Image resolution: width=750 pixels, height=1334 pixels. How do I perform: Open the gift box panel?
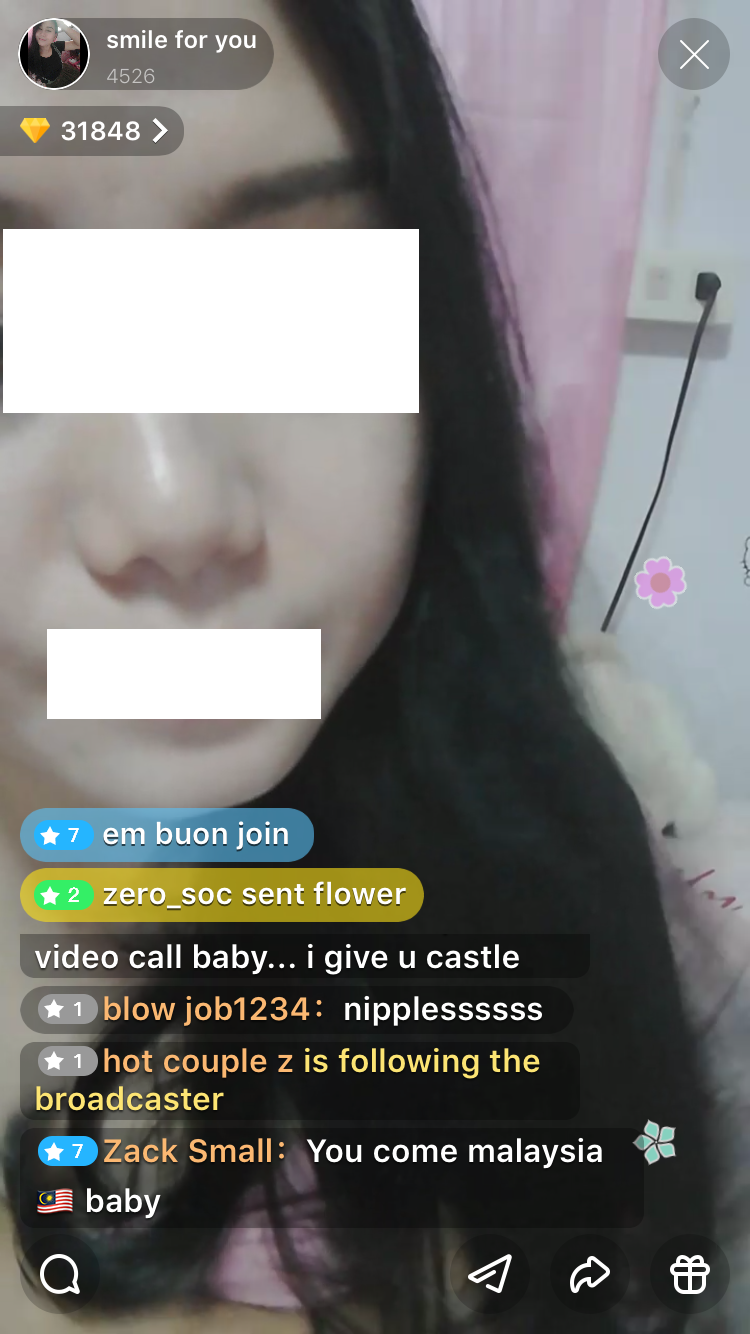tap(690, 1274)
